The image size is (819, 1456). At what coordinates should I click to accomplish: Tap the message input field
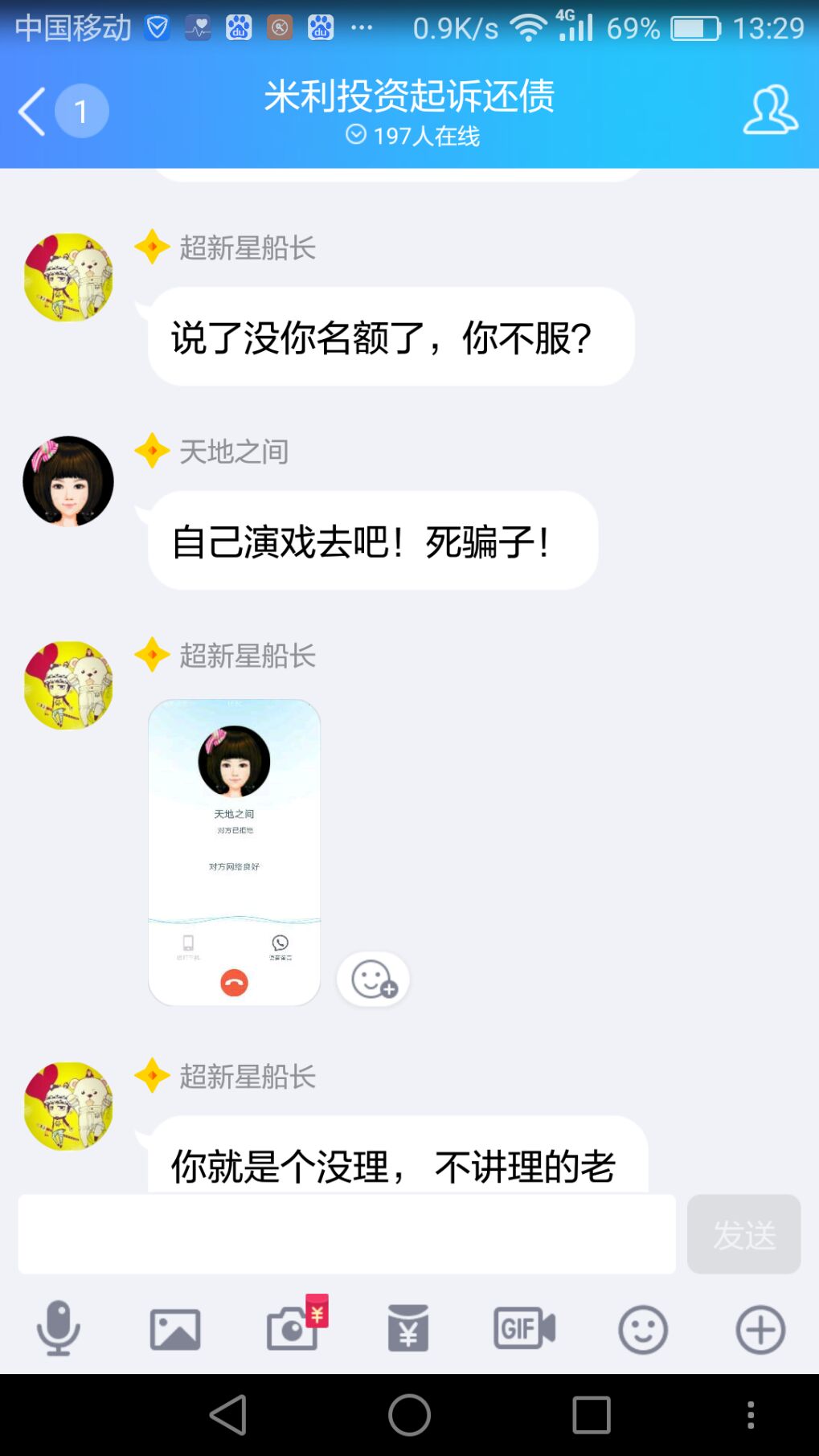[346, 1233]
